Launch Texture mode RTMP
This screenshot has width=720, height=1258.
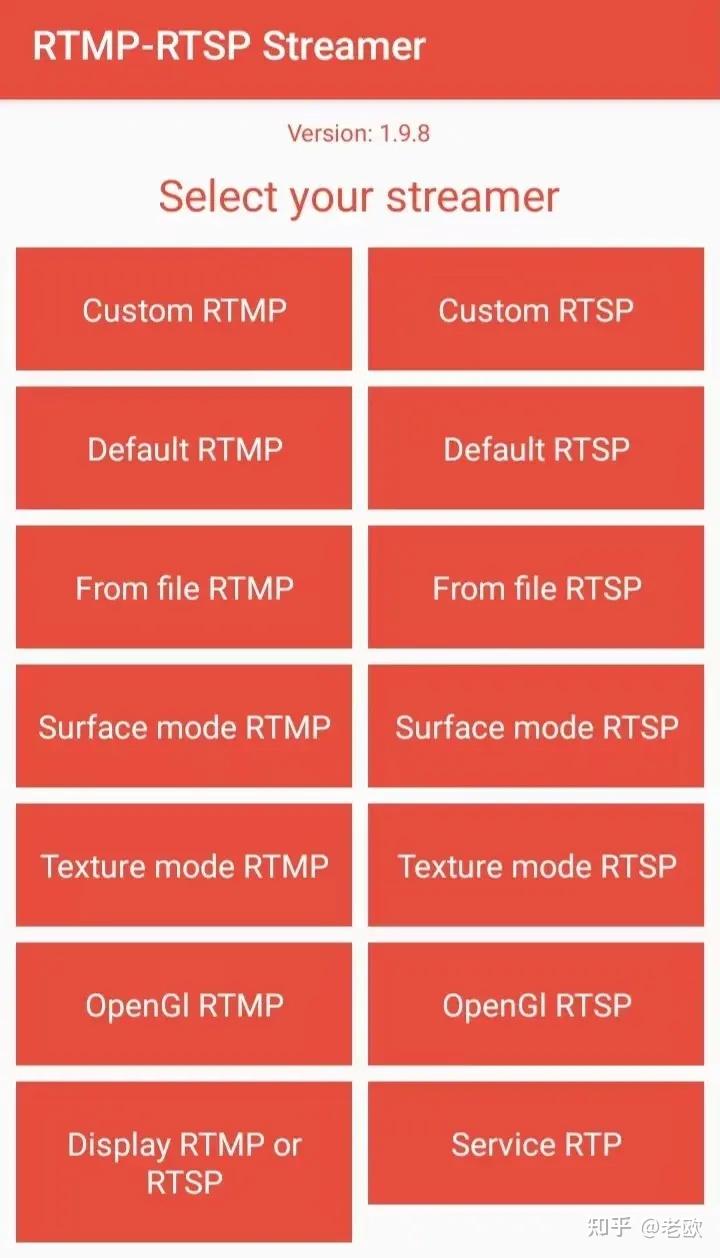click(x=184, y=865)
